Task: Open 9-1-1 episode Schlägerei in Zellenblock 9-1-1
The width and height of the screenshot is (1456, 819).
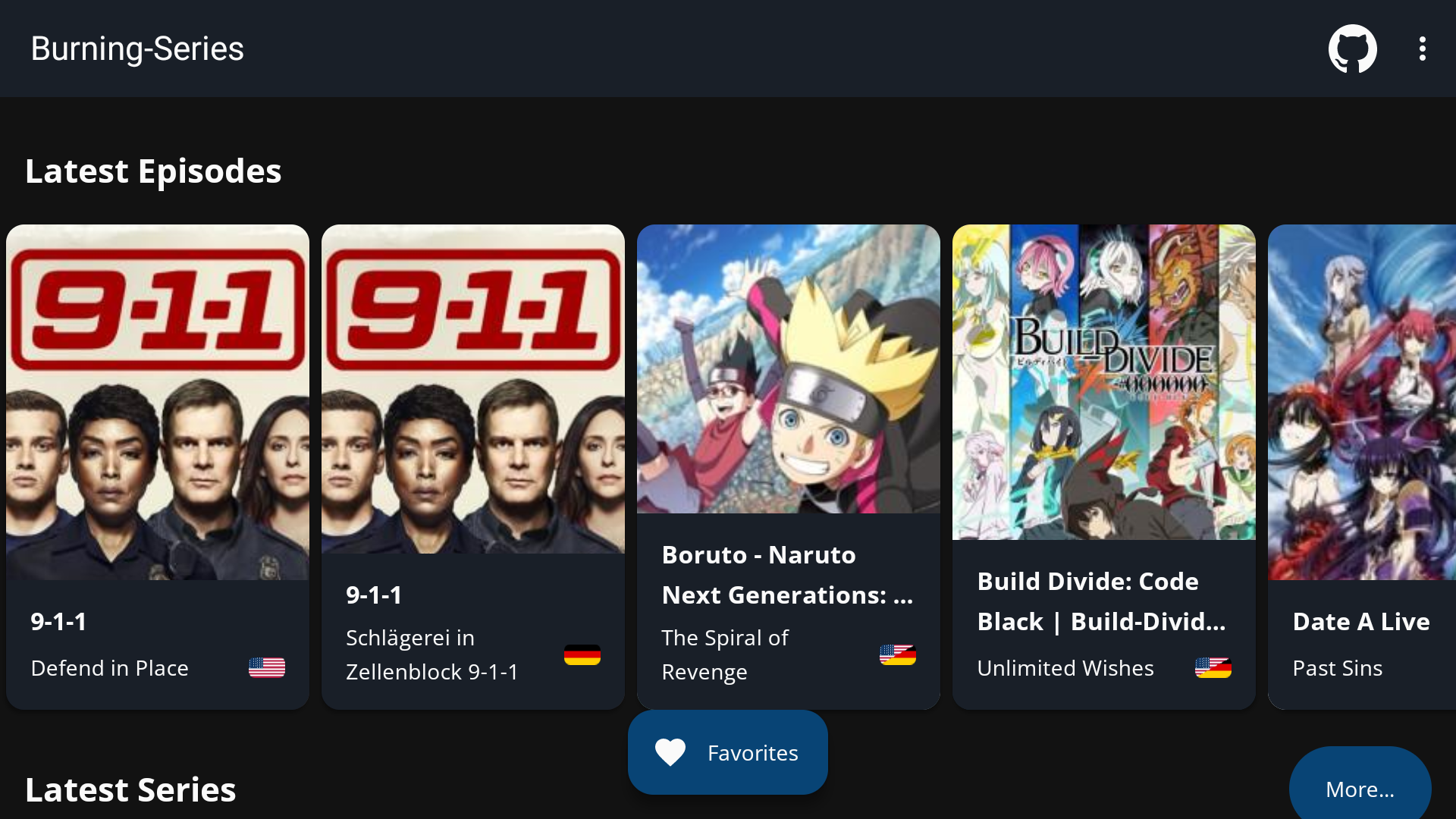Action: [x=473, y=466]
